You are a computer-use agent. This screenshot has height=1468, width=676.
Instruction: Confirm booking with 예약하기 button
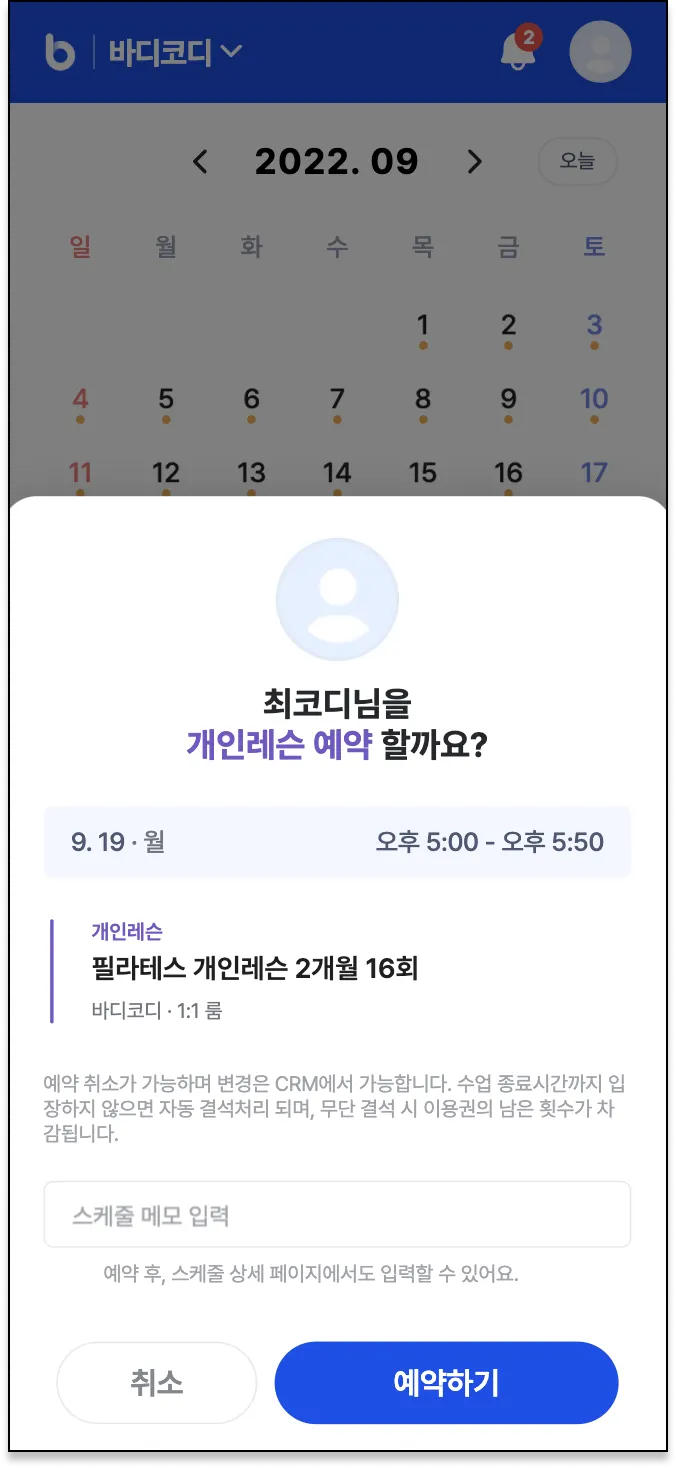coord(446,1383)
